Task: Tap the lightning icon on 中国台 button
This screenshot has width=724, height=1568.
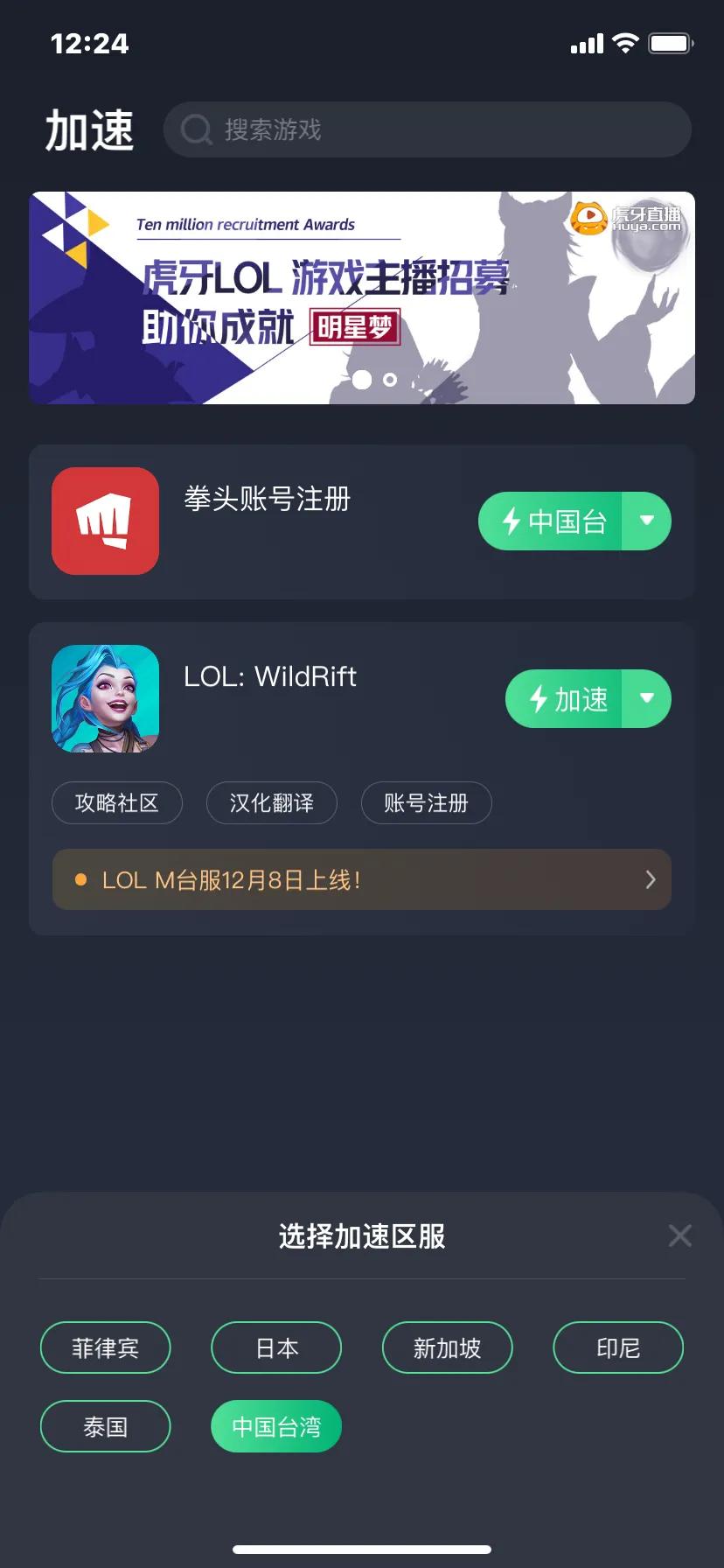Action: click(512, 521)
